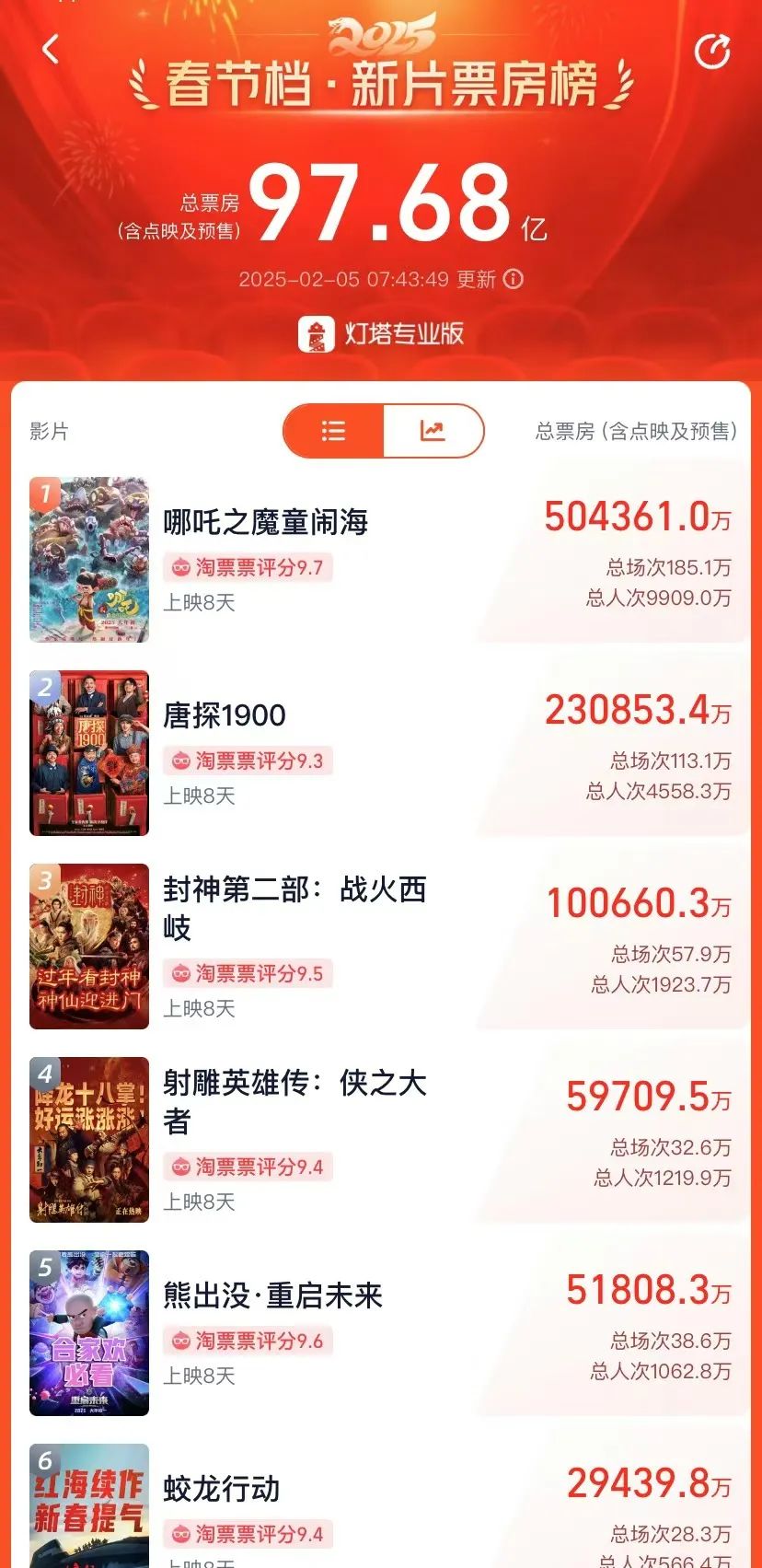
Task: Share the box office ranking
Action: coord(712,52)
